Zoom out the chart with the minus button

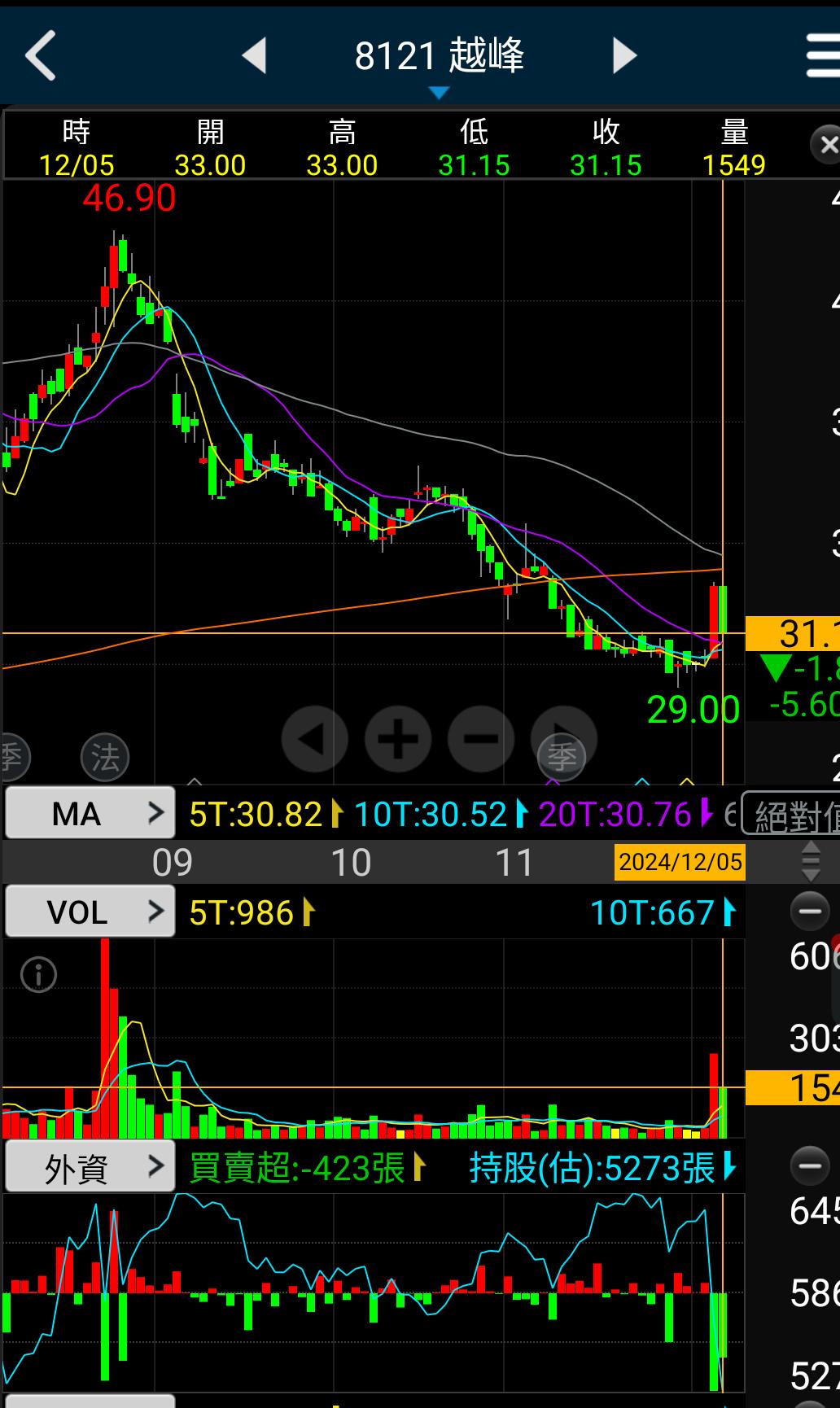(481, 739)
